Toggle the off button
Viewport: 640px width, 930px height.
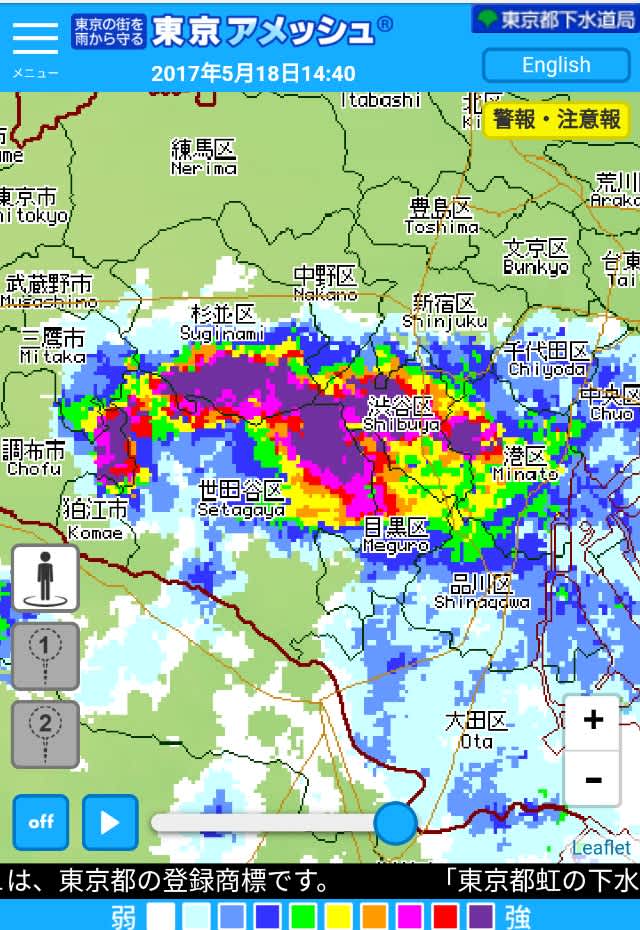(x=41, y=822)
